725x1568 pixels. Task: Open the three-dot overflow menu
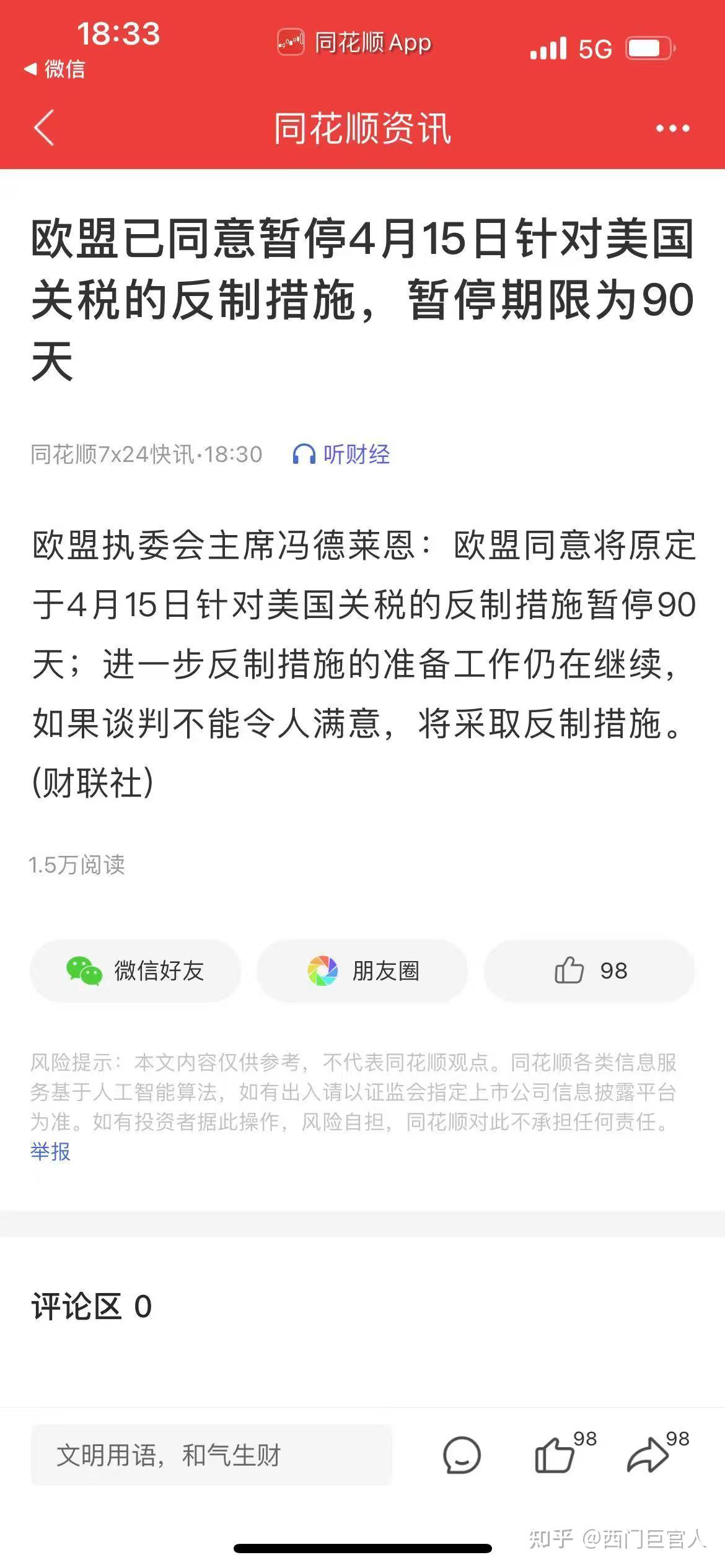672,129
